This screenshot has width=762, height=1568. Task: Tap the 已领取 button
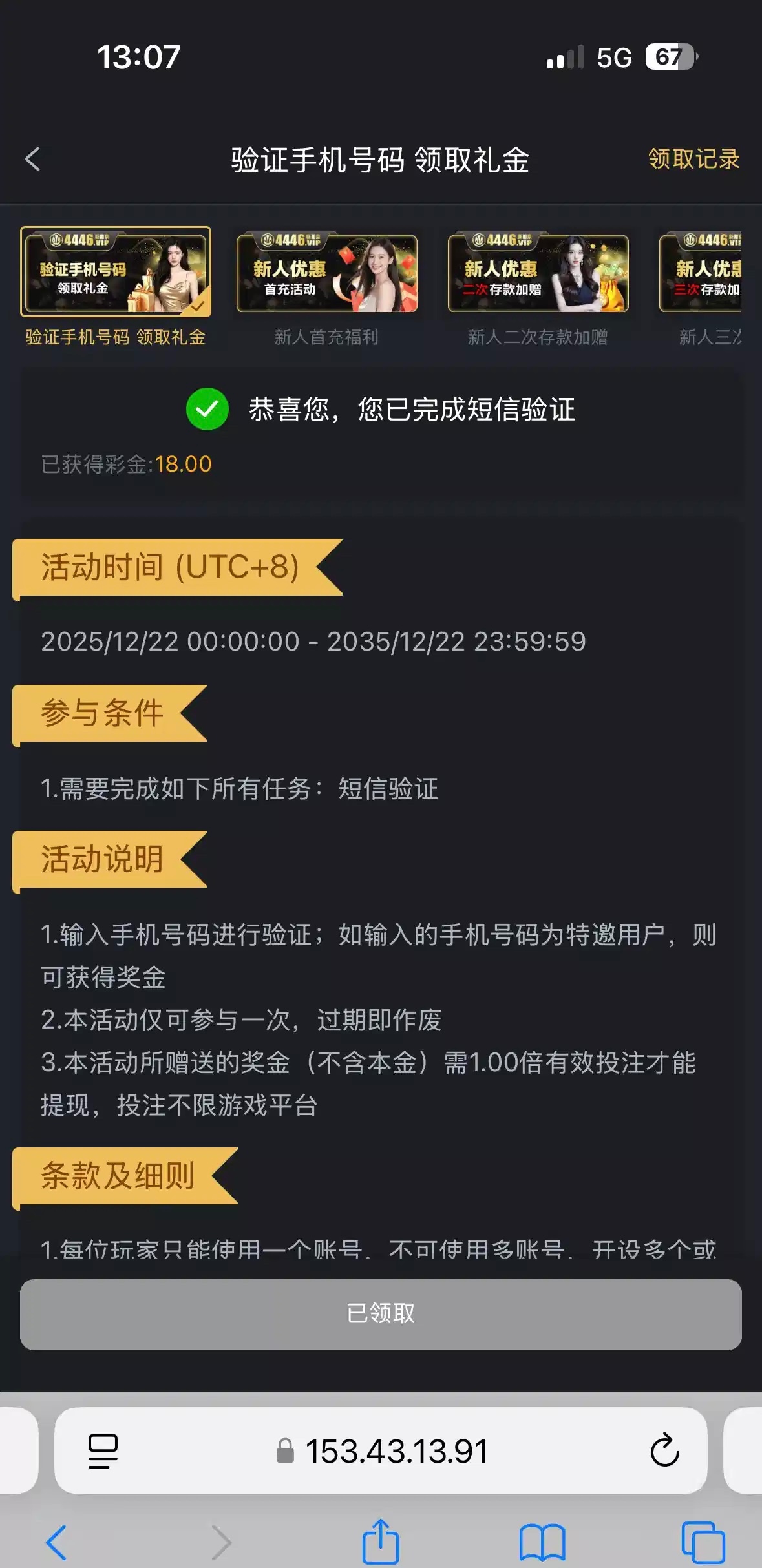click(x=381, y=1314)
